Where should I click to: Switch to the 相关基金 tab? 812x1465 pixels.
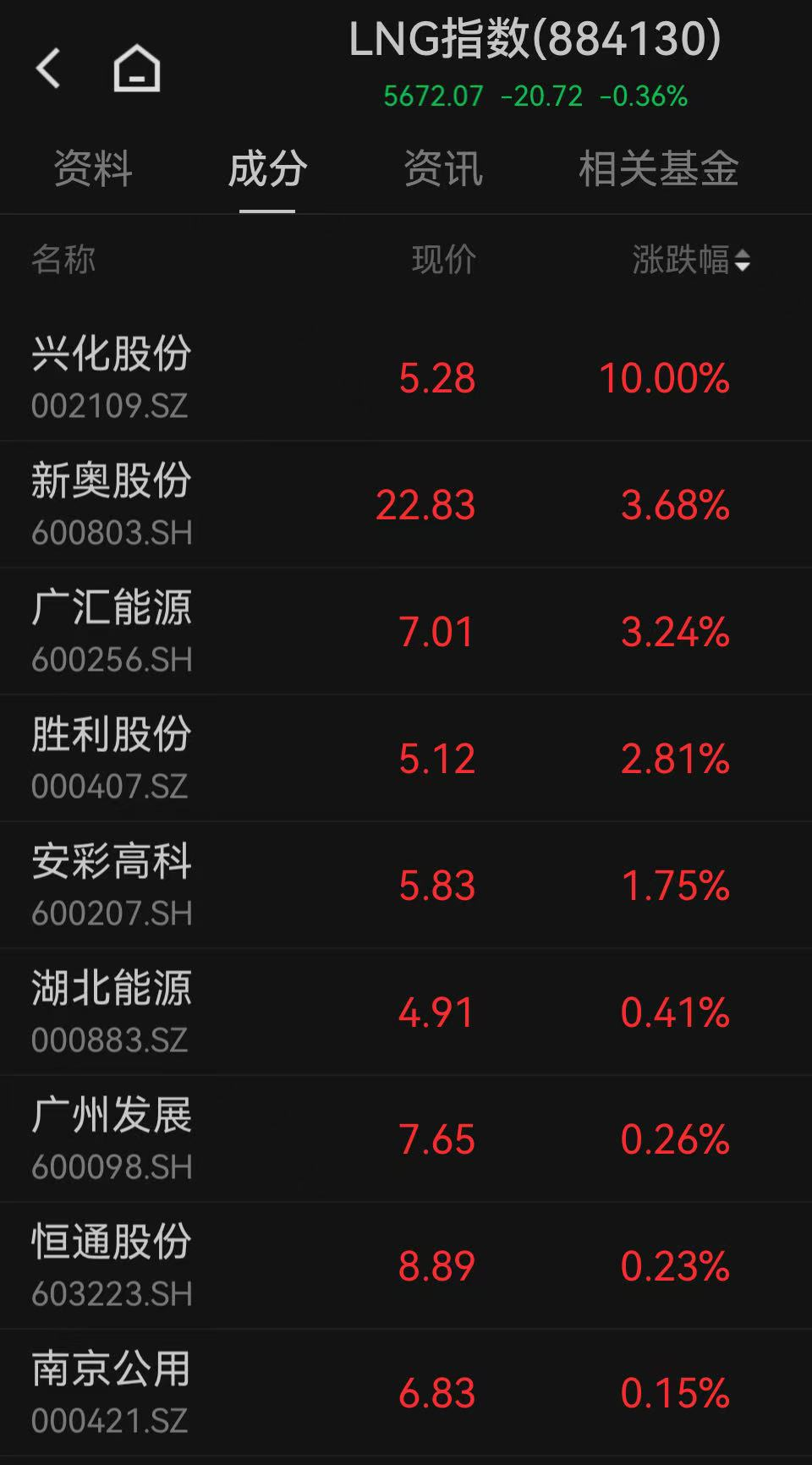(658, 168)
